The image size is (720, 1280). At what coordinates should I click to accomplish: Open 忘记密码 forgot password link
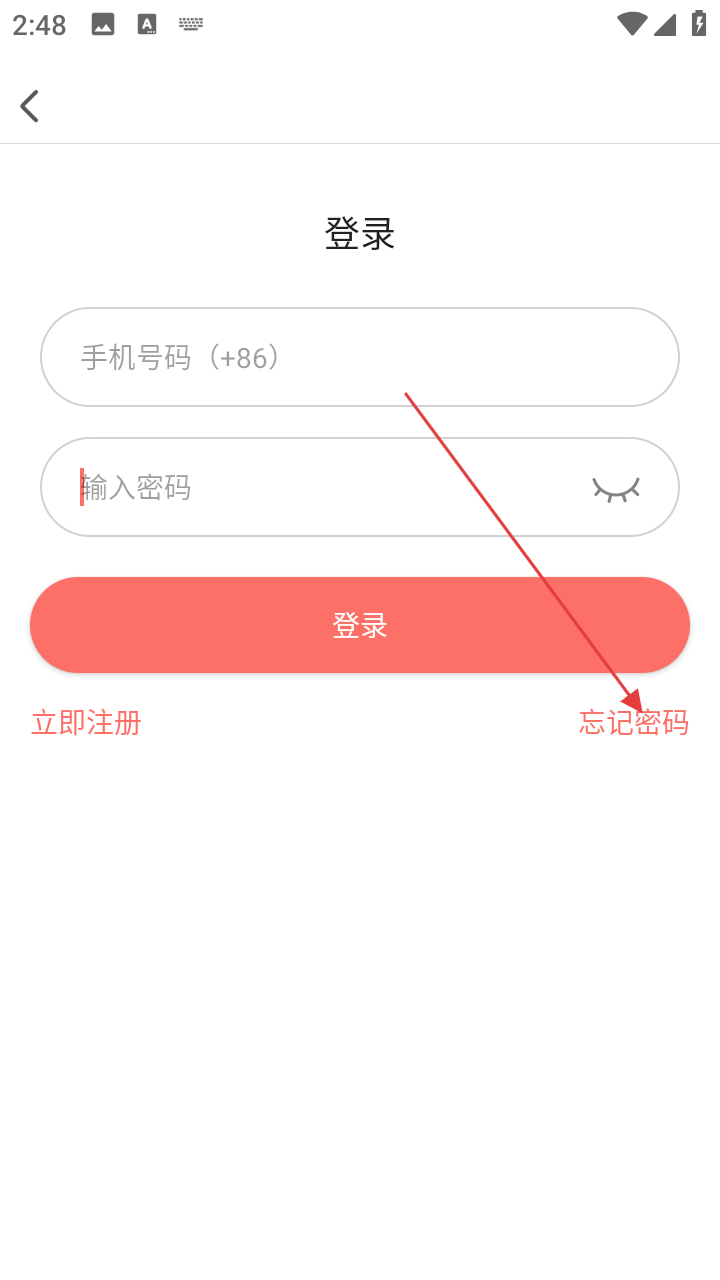point(633,722)
